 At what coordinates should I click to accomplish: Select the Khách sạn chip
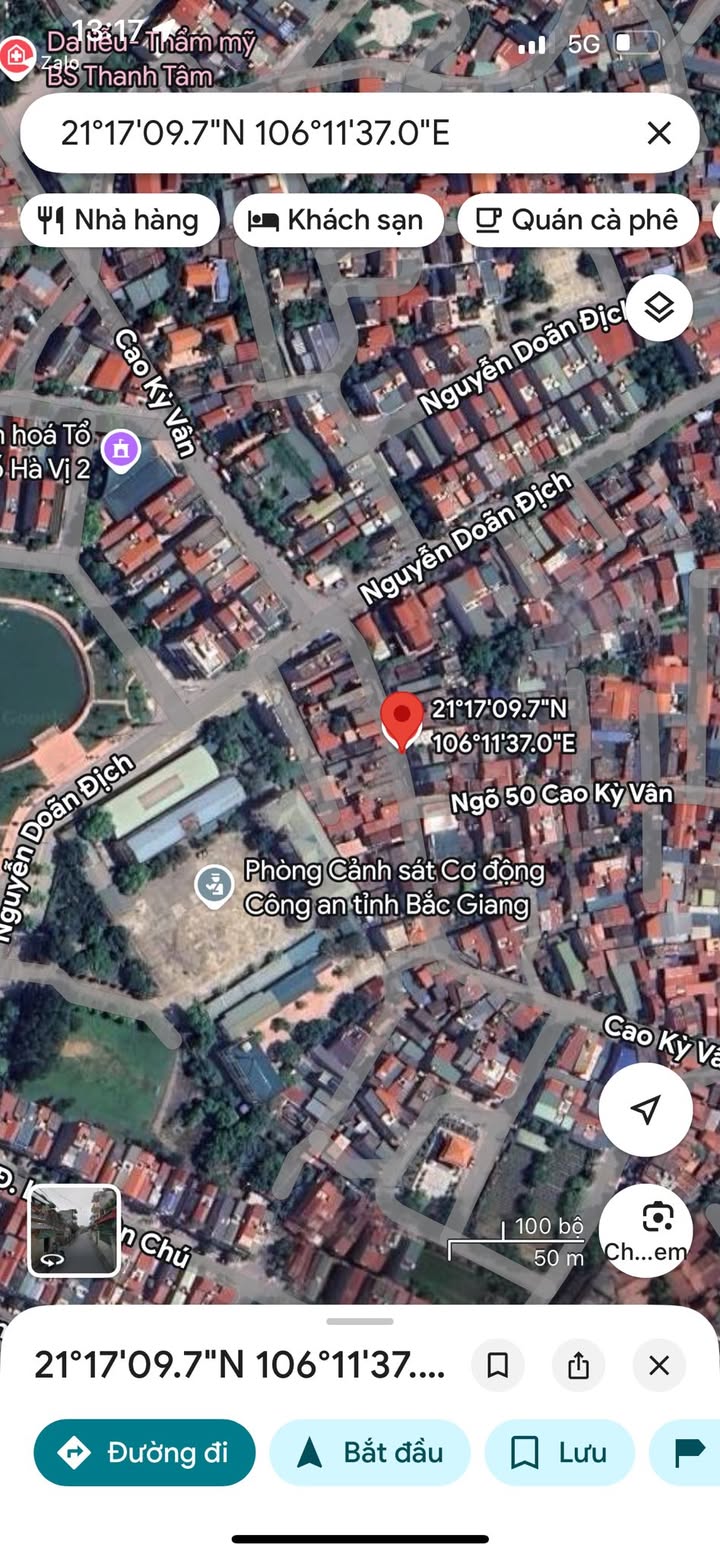(338, 220)
